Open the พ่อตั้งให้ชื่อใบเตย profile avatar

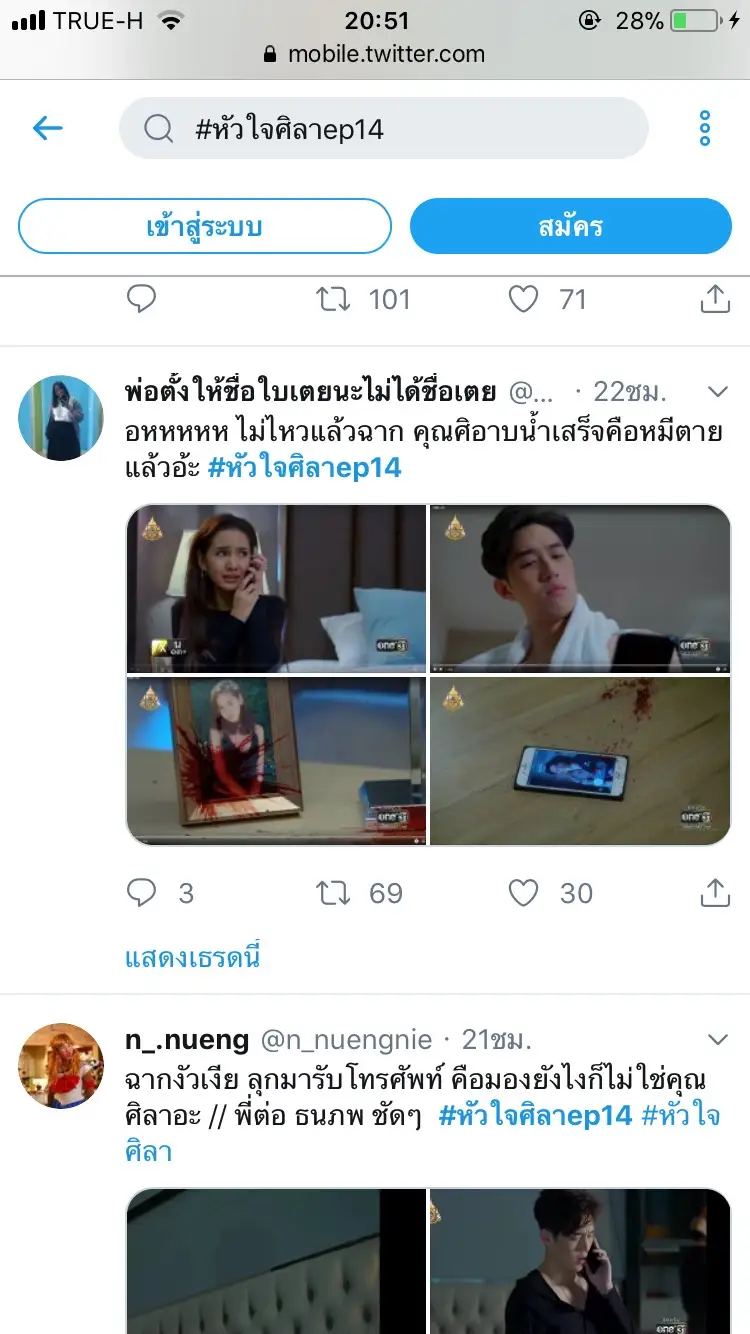(61, 418)
